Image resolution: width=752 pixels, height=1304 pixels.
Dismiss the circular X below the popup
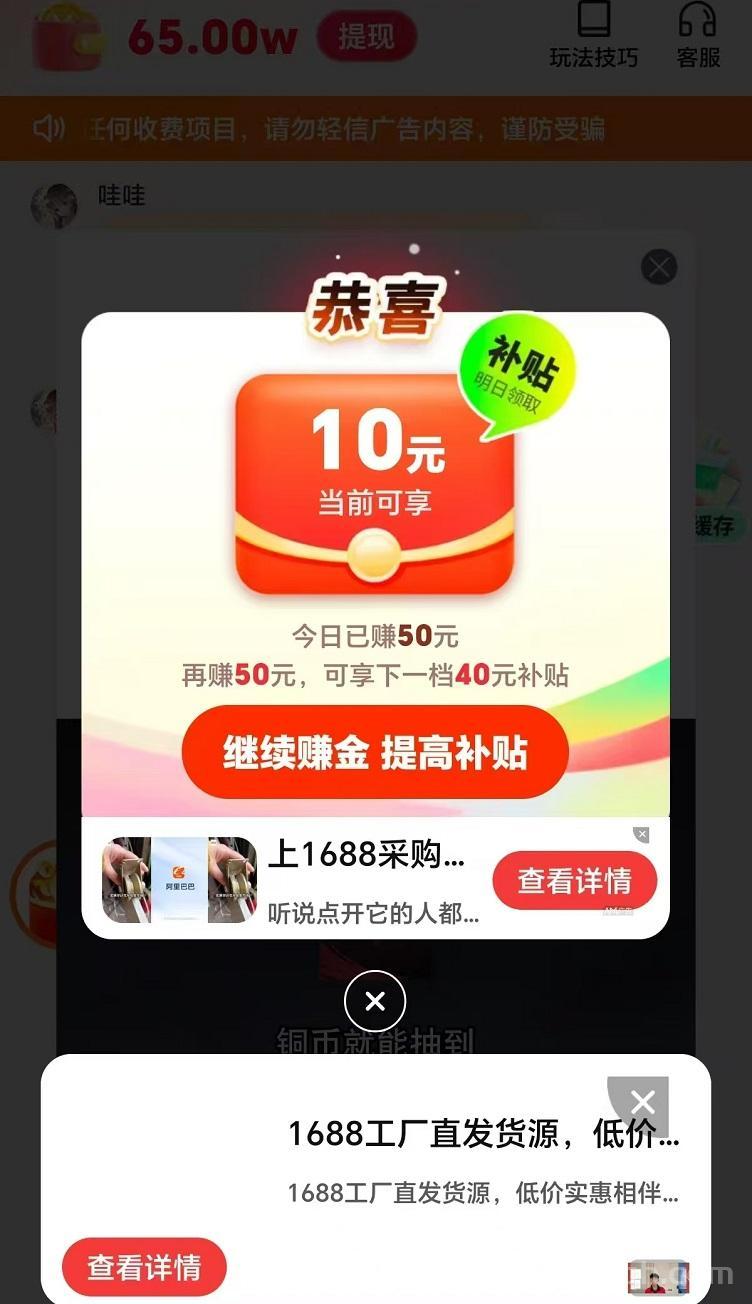tap(374, 1001)
